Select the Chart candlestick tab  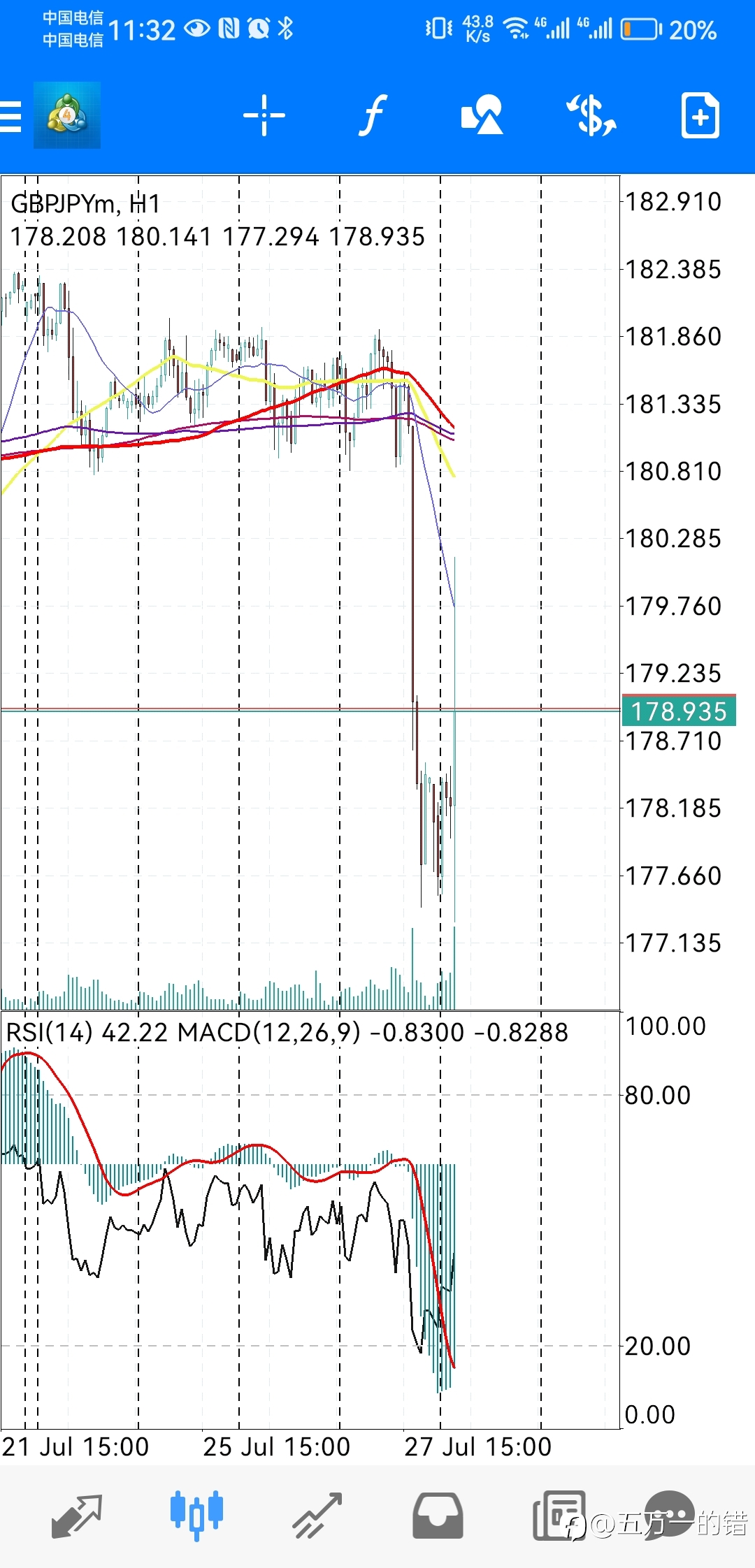(x=196, y=1516)
